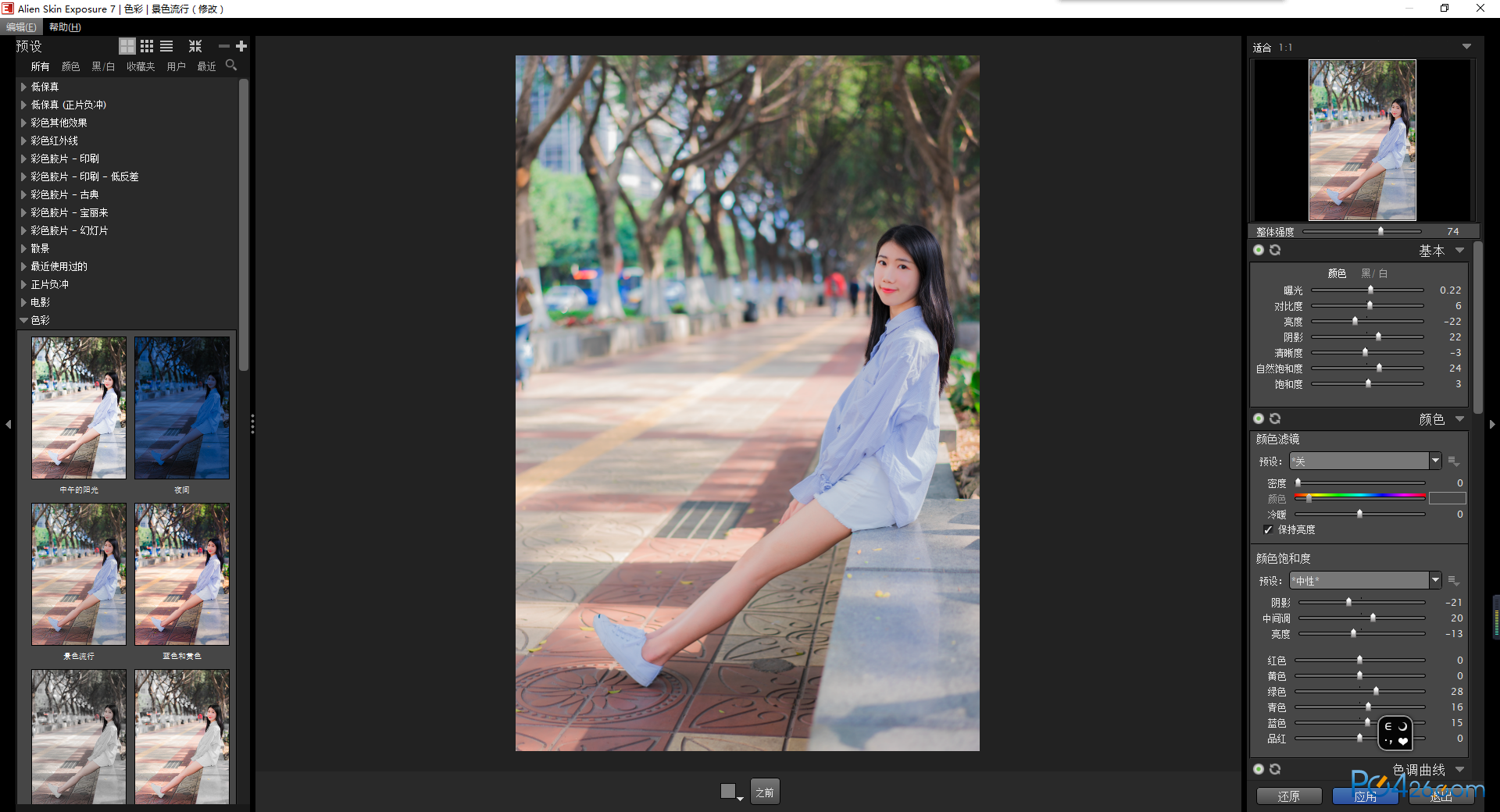This screenshot has height=812, width=1500.
Task: Expand the 电影 preset category
Action: [x=40, y=302]
